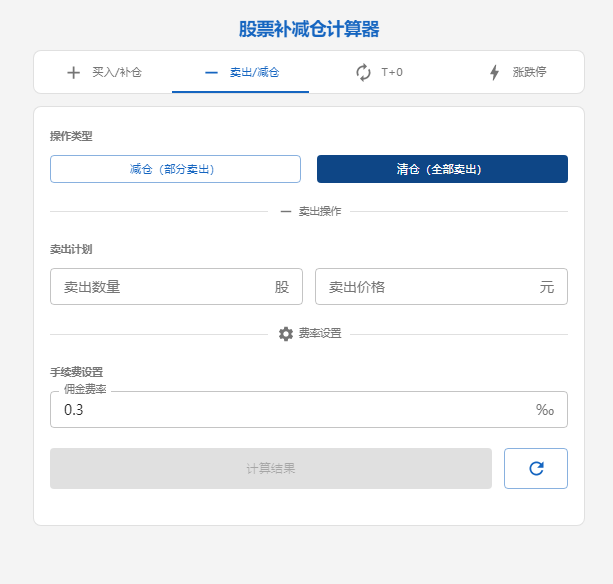This screenshot has height=584, width=613.
Task: Choose 清仓（全部卖出）operation type
Action: click(442, 169)
